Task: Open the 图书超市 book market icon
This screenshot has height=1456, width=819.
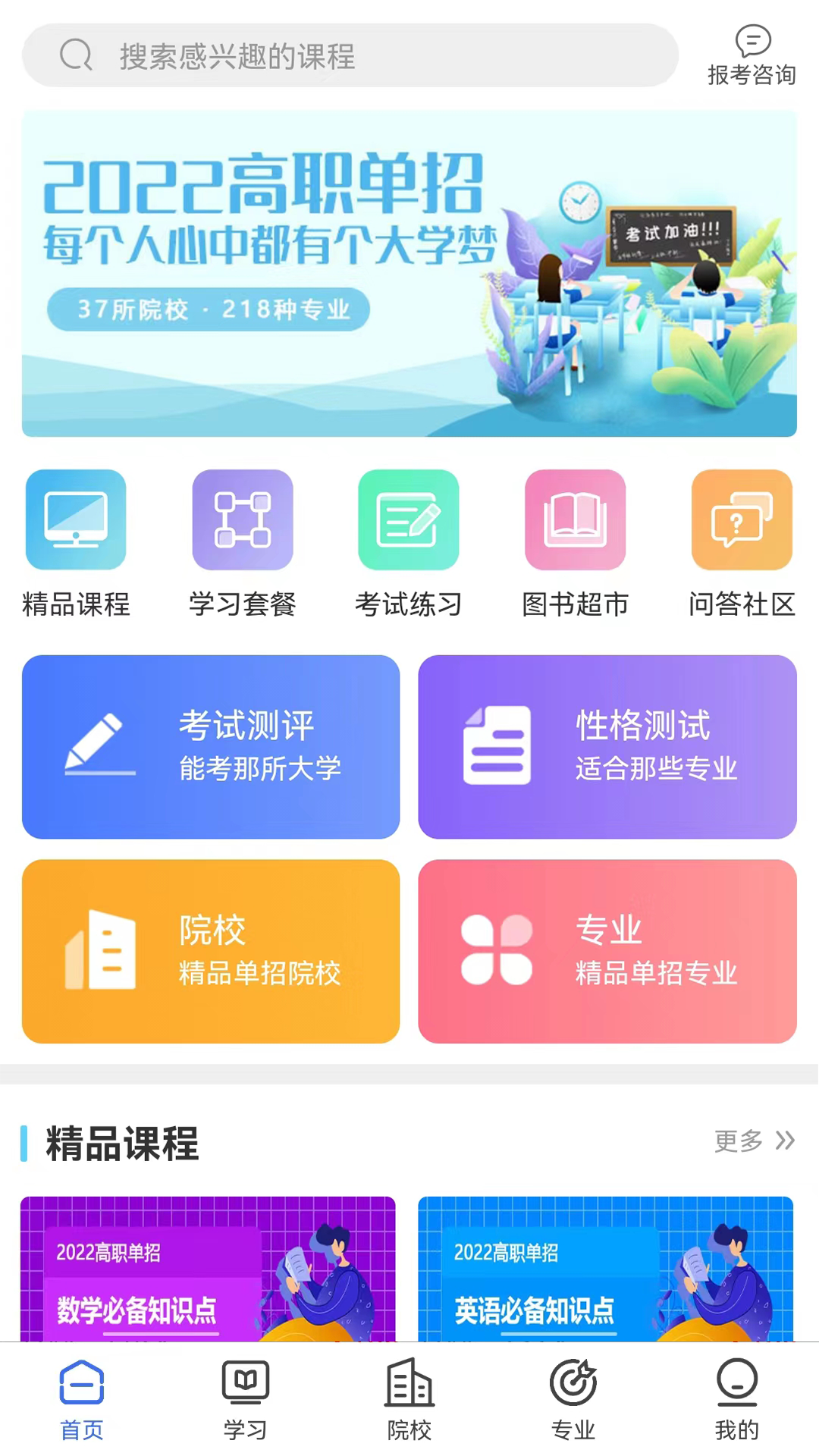Action: click(x=575, y=520)
